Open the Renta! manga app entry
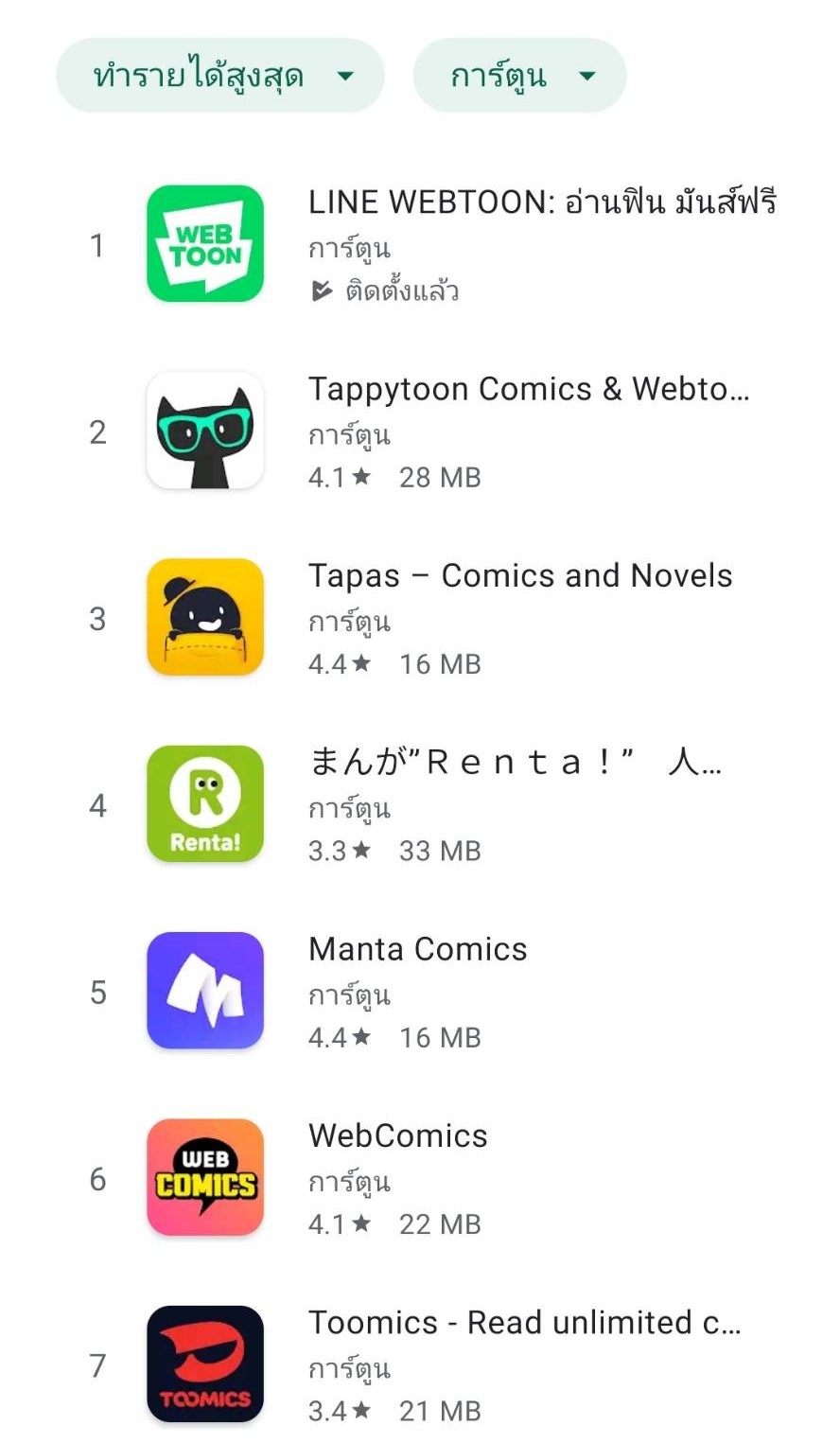 coord(420,804)
